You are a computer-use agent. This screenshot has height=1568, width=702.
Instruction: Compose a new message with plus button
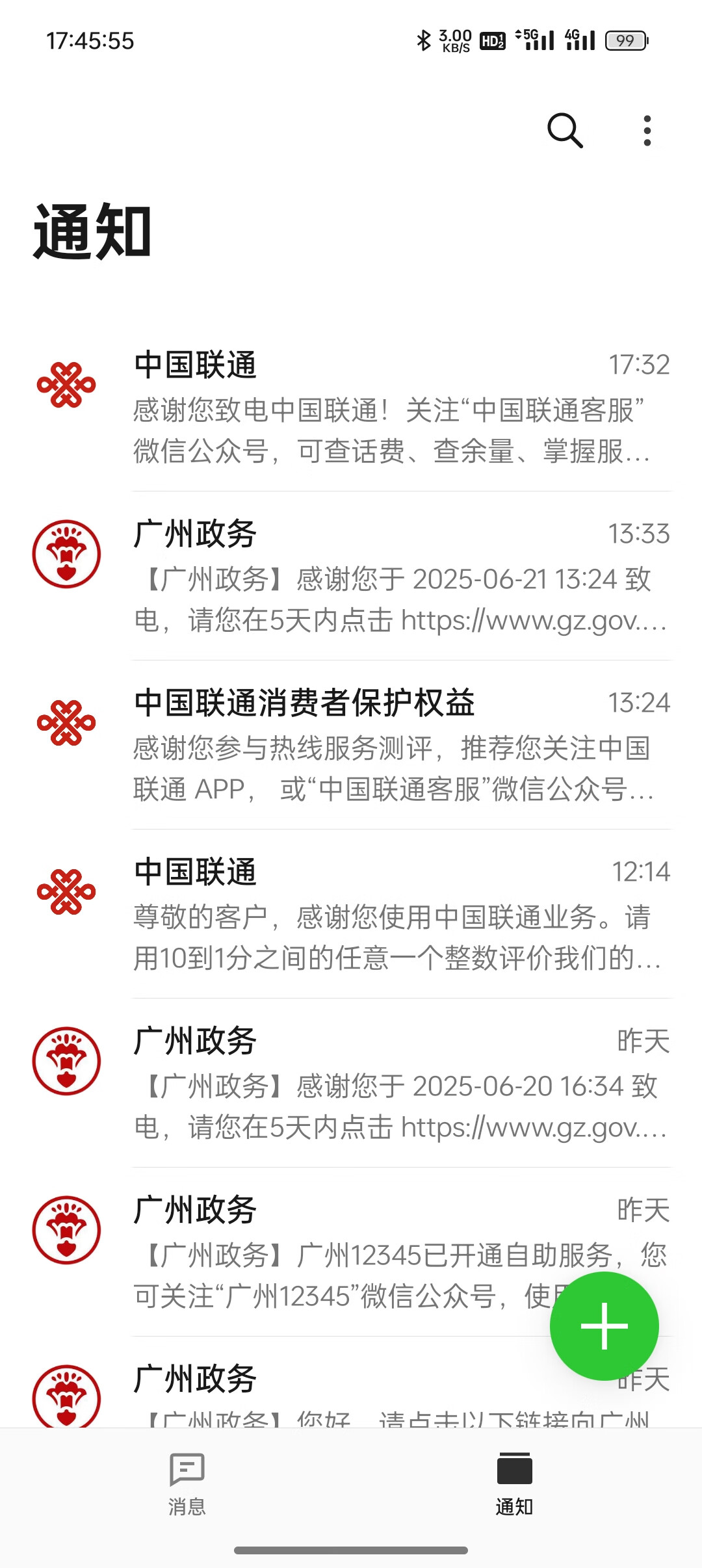[604, 1326]
